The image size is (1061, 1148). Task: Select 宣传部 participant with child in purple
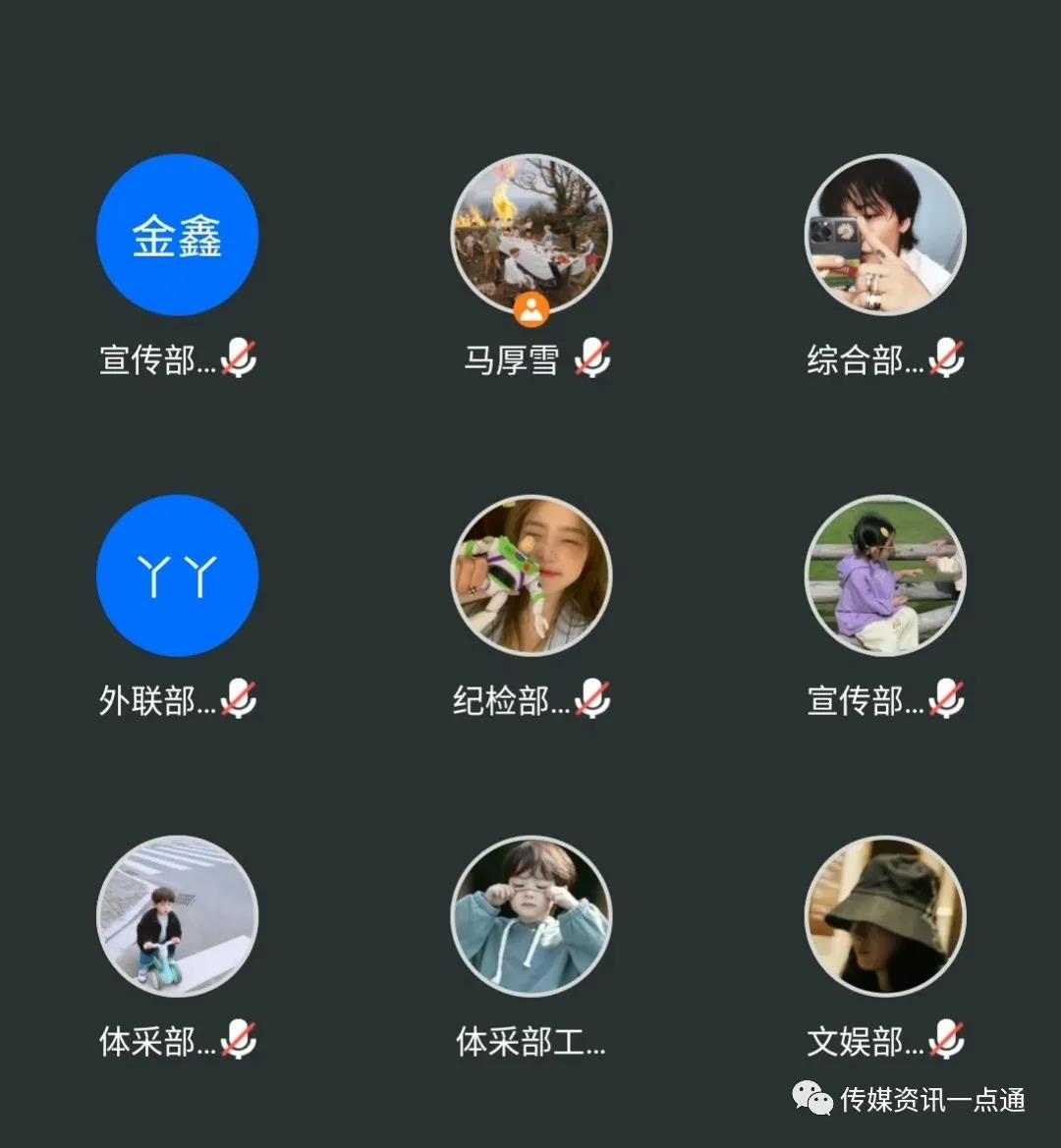tap(885, 575)
